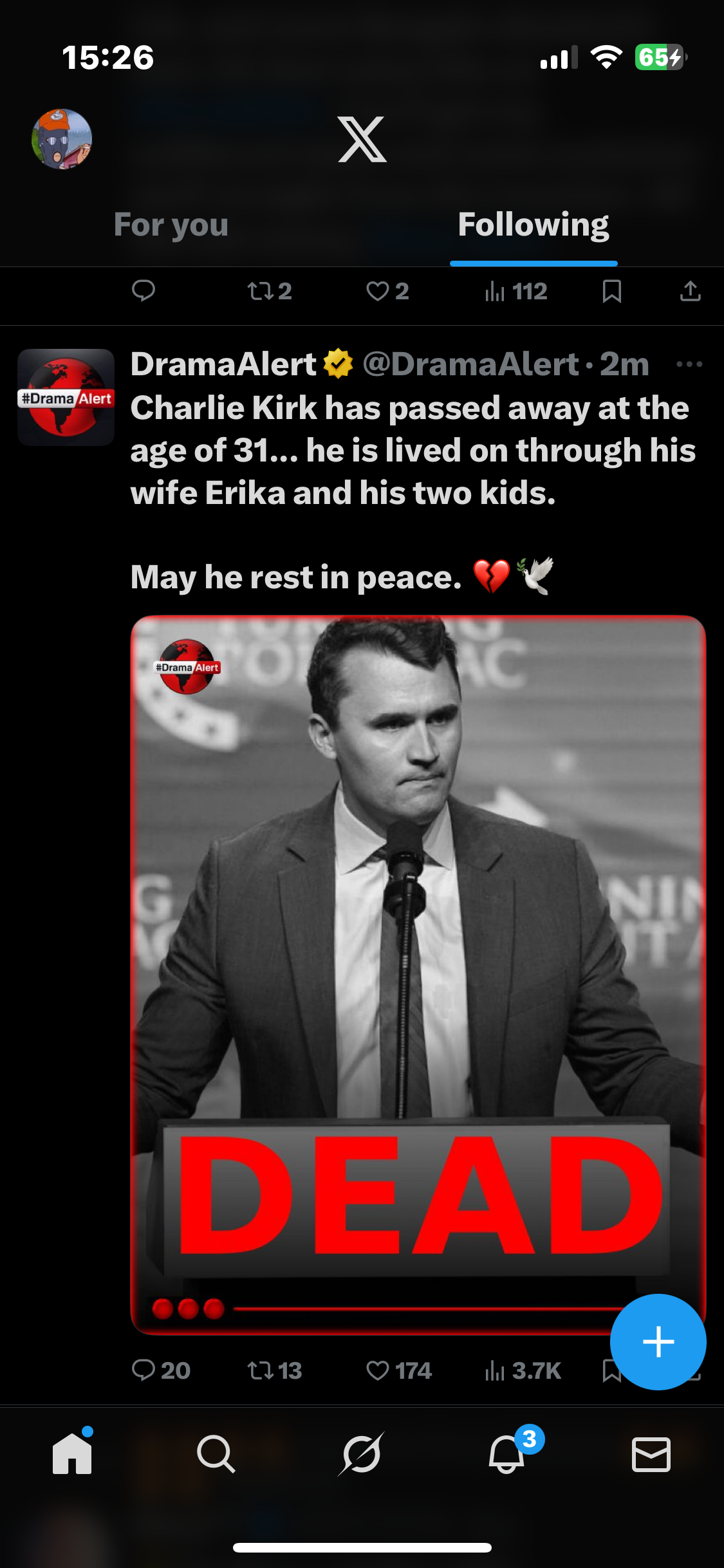The width and height of the screenshot is (724, 1568).
Task: Open the more options menu on DramaAlert's post
Action: click(x=689, y=364)
